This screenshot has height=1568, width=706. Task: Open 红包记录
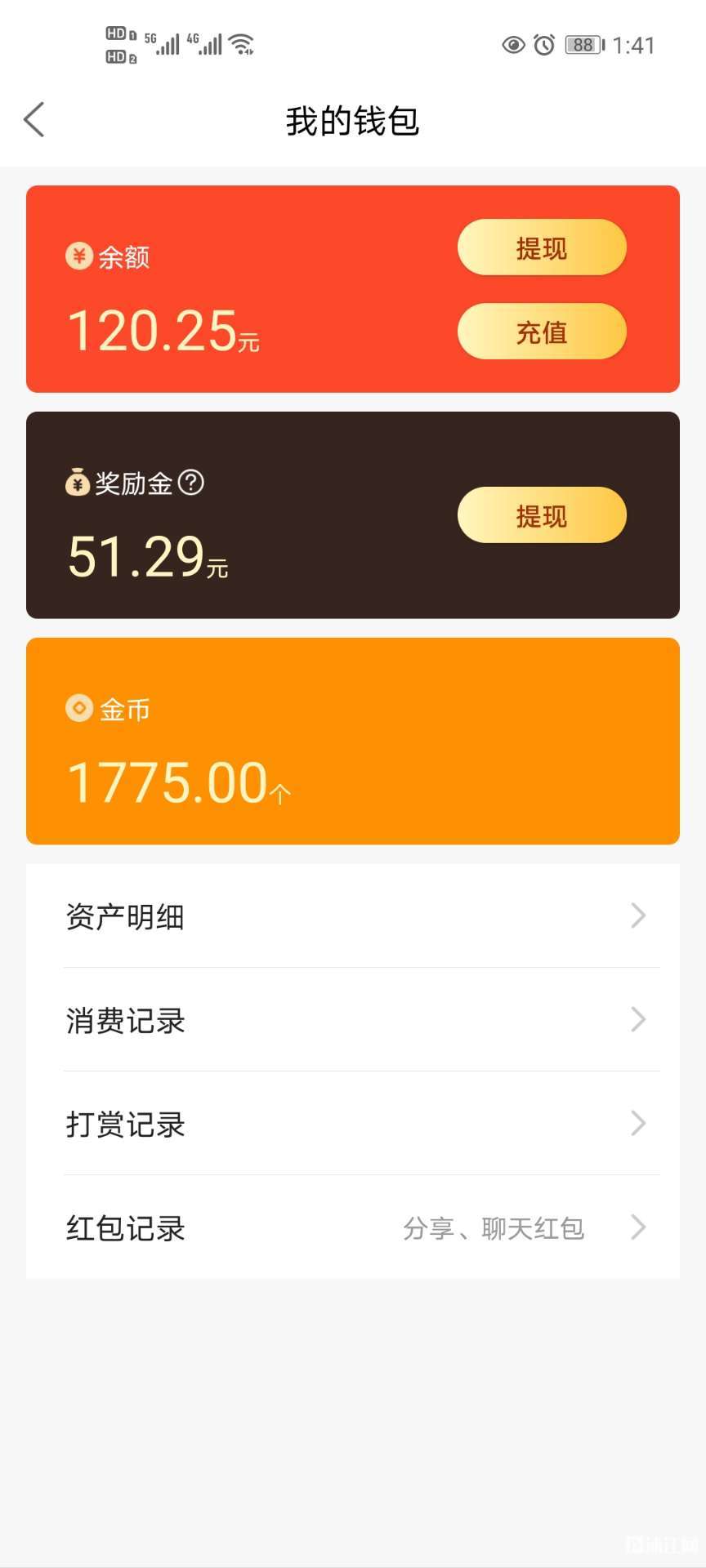coord(353,1227)
